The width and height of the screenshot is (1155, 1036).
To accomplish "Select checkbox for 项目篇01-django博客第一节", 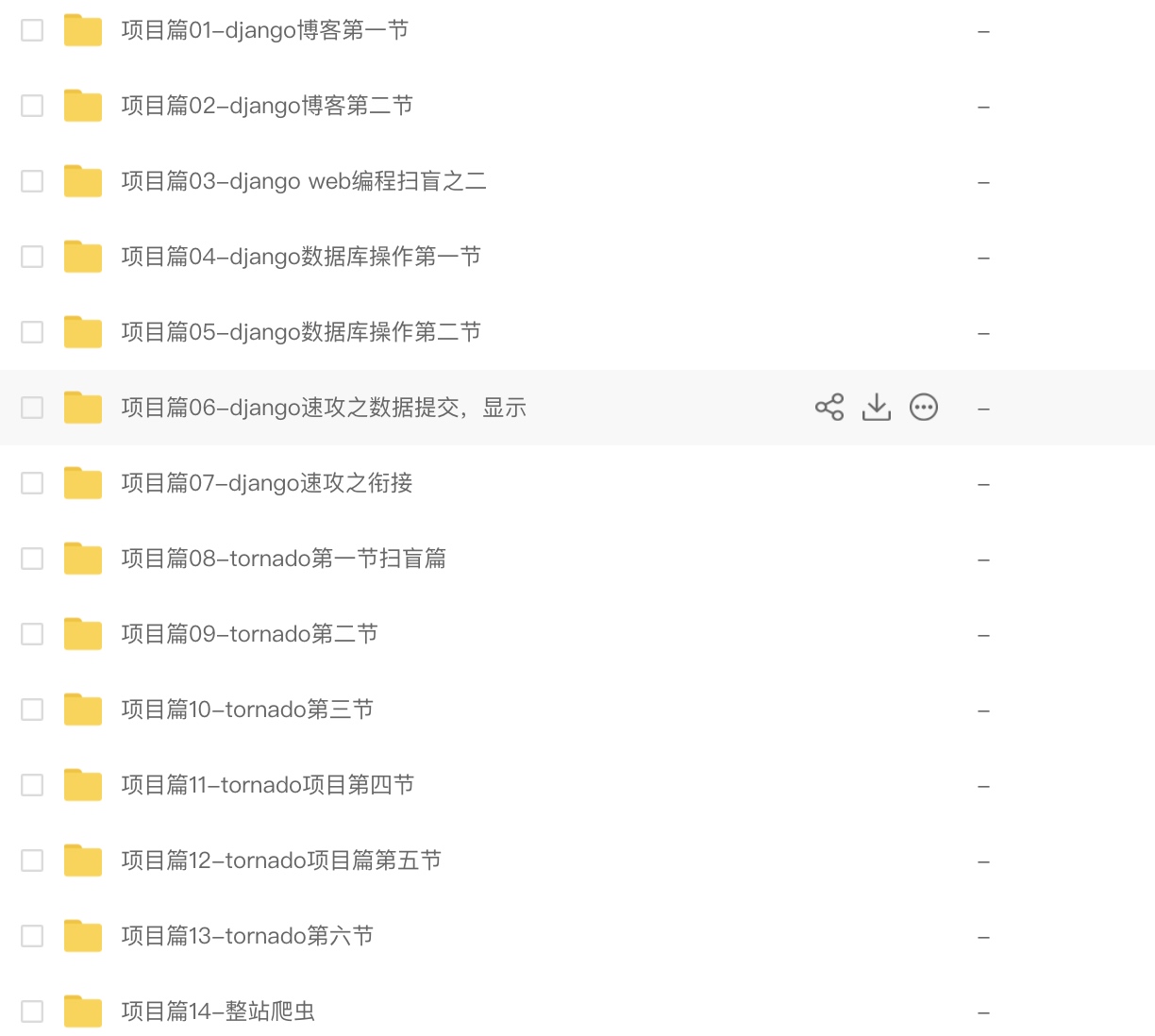I will [32, 30].
